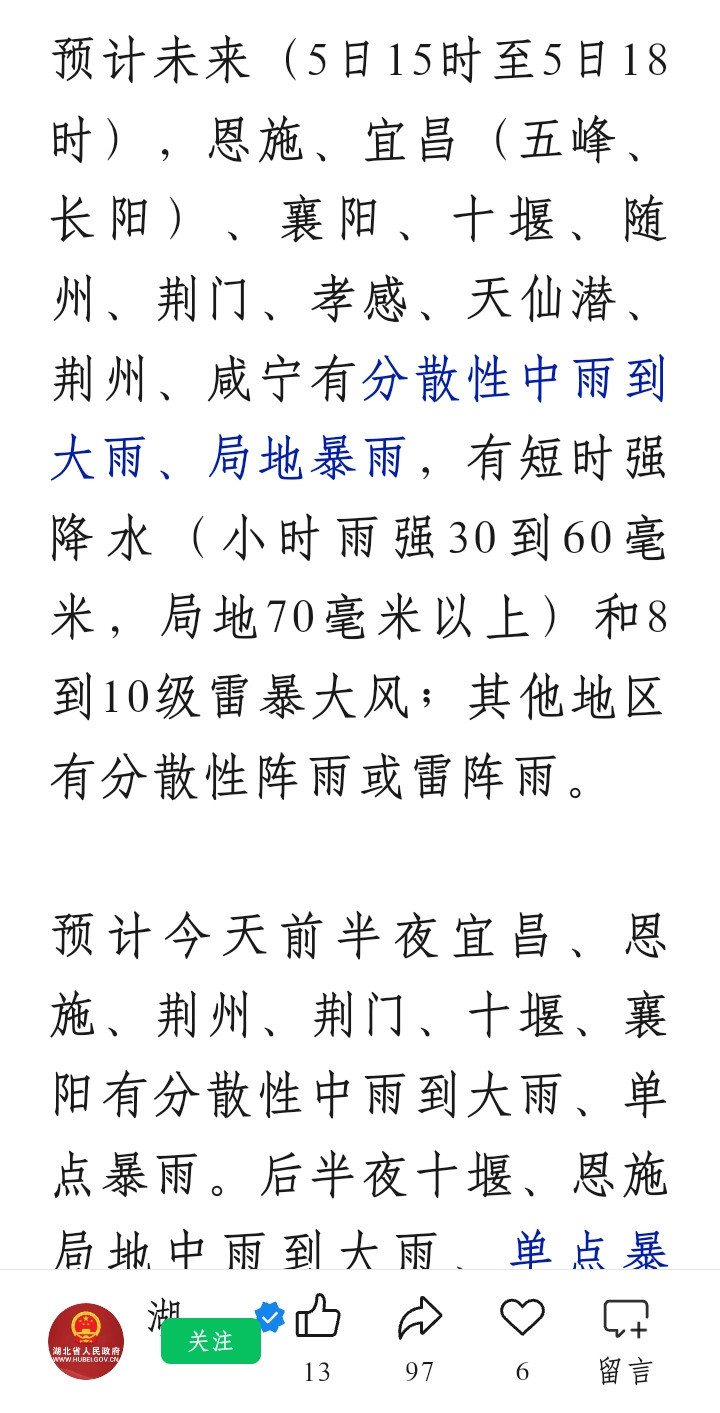Follow the account with the green 关注 button
Screen dimensions: 720x1413
tap(210, 1341)
